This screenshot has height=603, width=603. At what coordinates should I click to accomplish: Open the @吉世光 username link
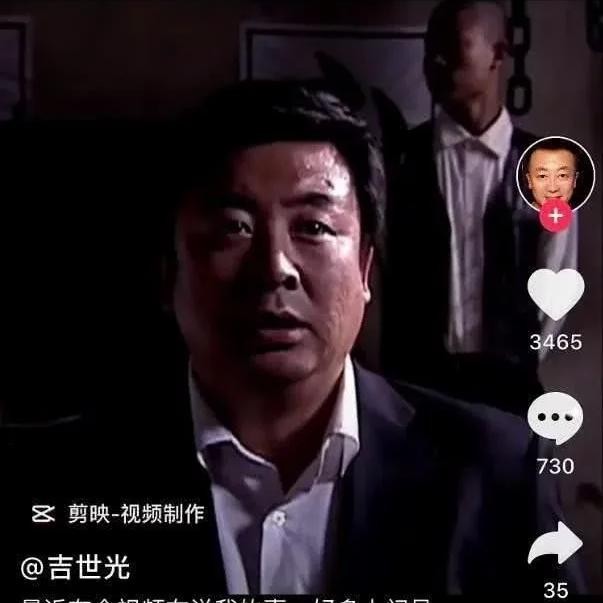(x=76, y=568)
